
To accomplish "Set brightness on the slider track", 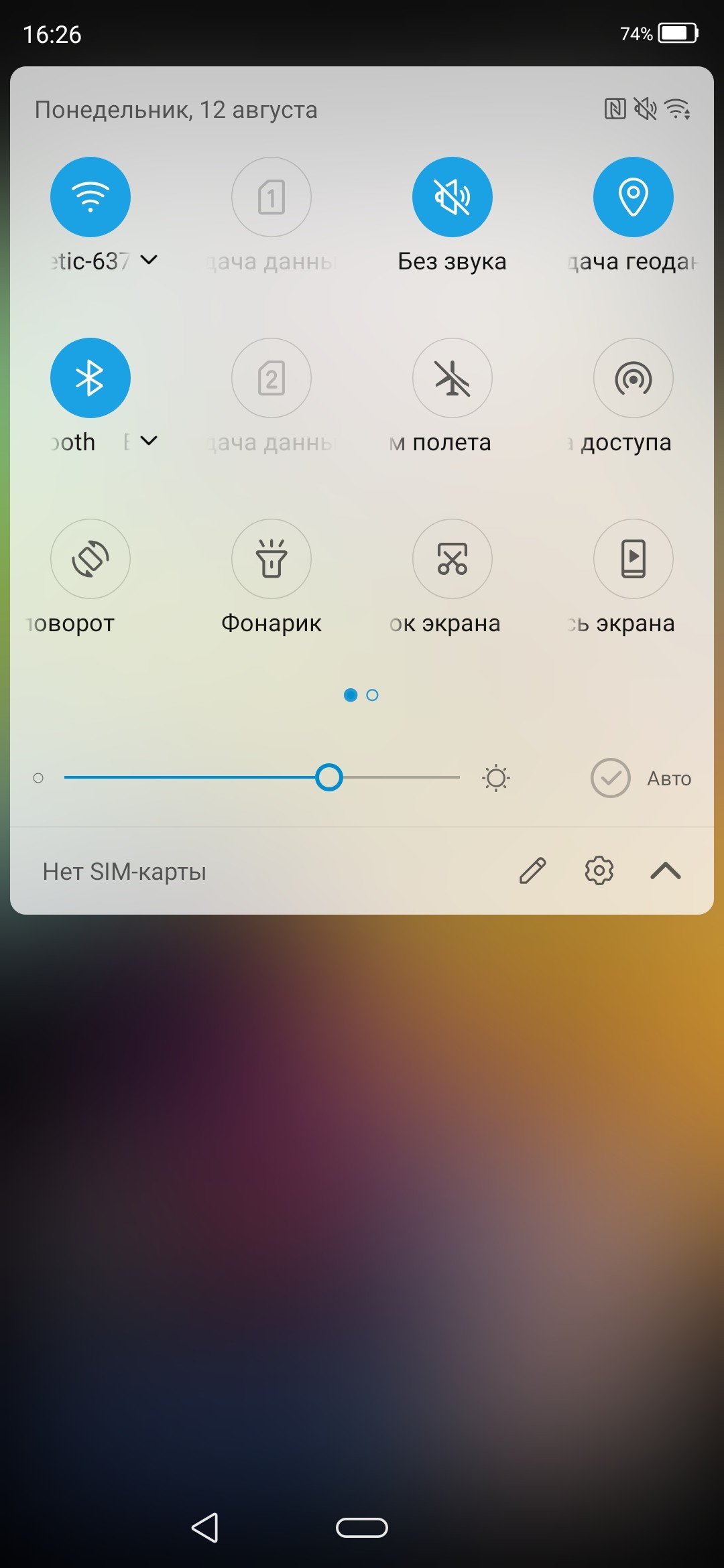I will 261,778.
